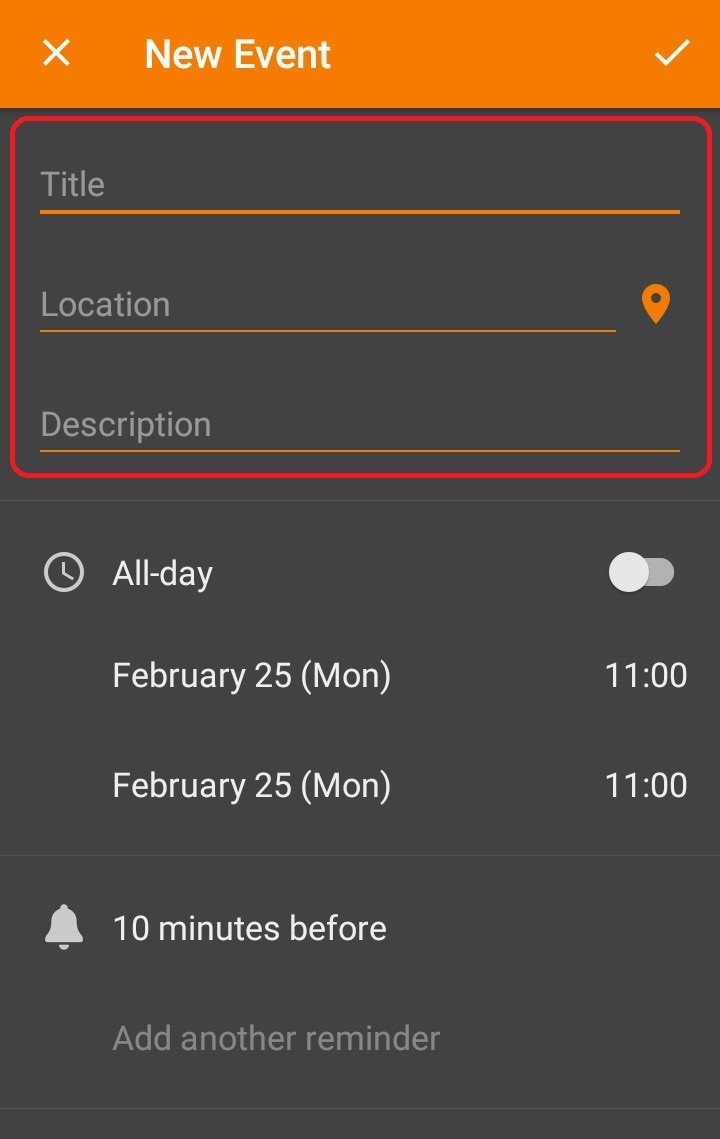
Task: Tap Add another reminder
Action: [276, 1038]
